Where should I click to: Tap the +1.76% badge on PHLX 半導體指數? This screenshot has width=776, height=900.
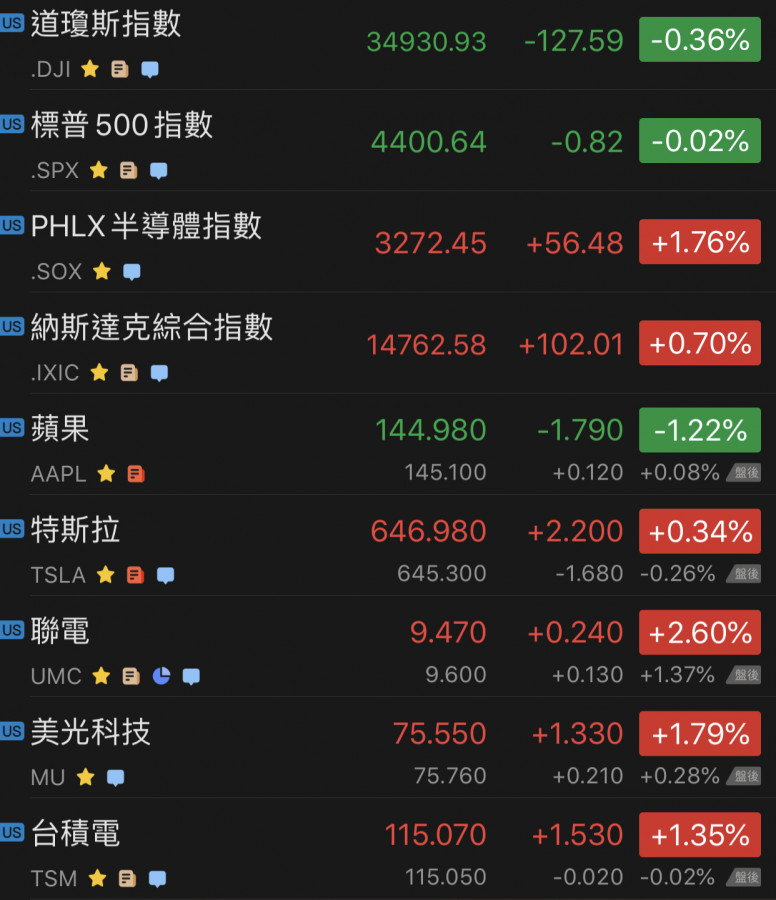coord(700,242)
